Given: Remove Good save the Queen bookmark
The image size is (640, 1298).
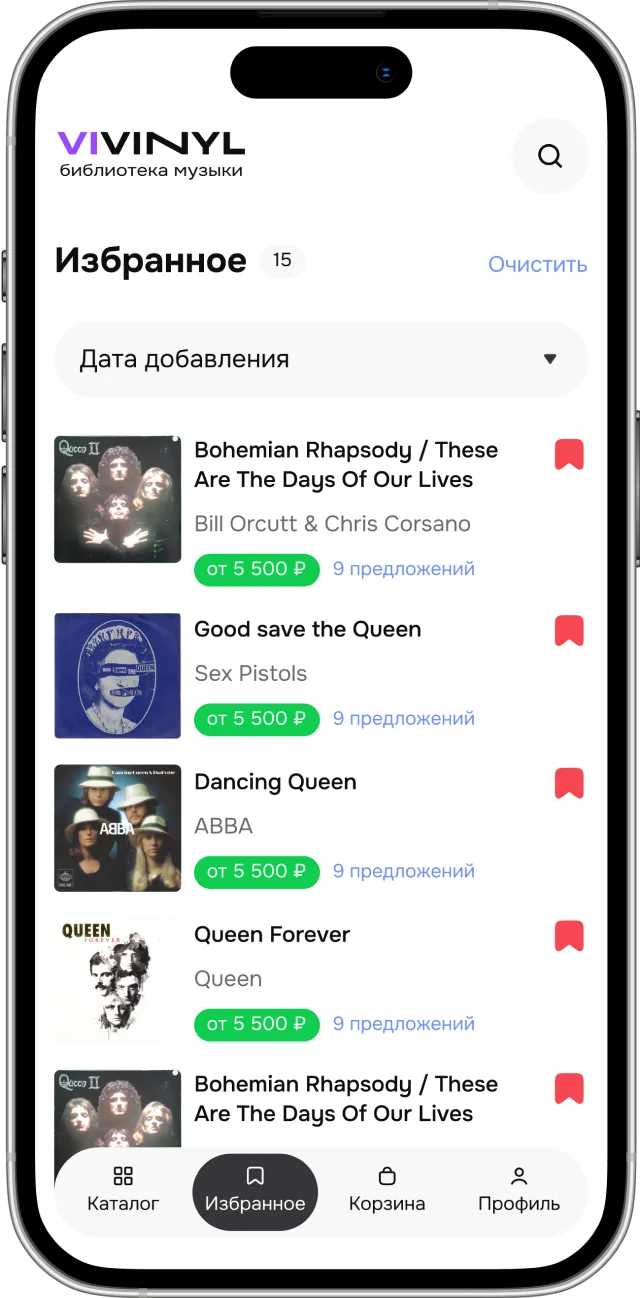Looking at the screenshot, I should pyautogui.click(x=569, y=631).
